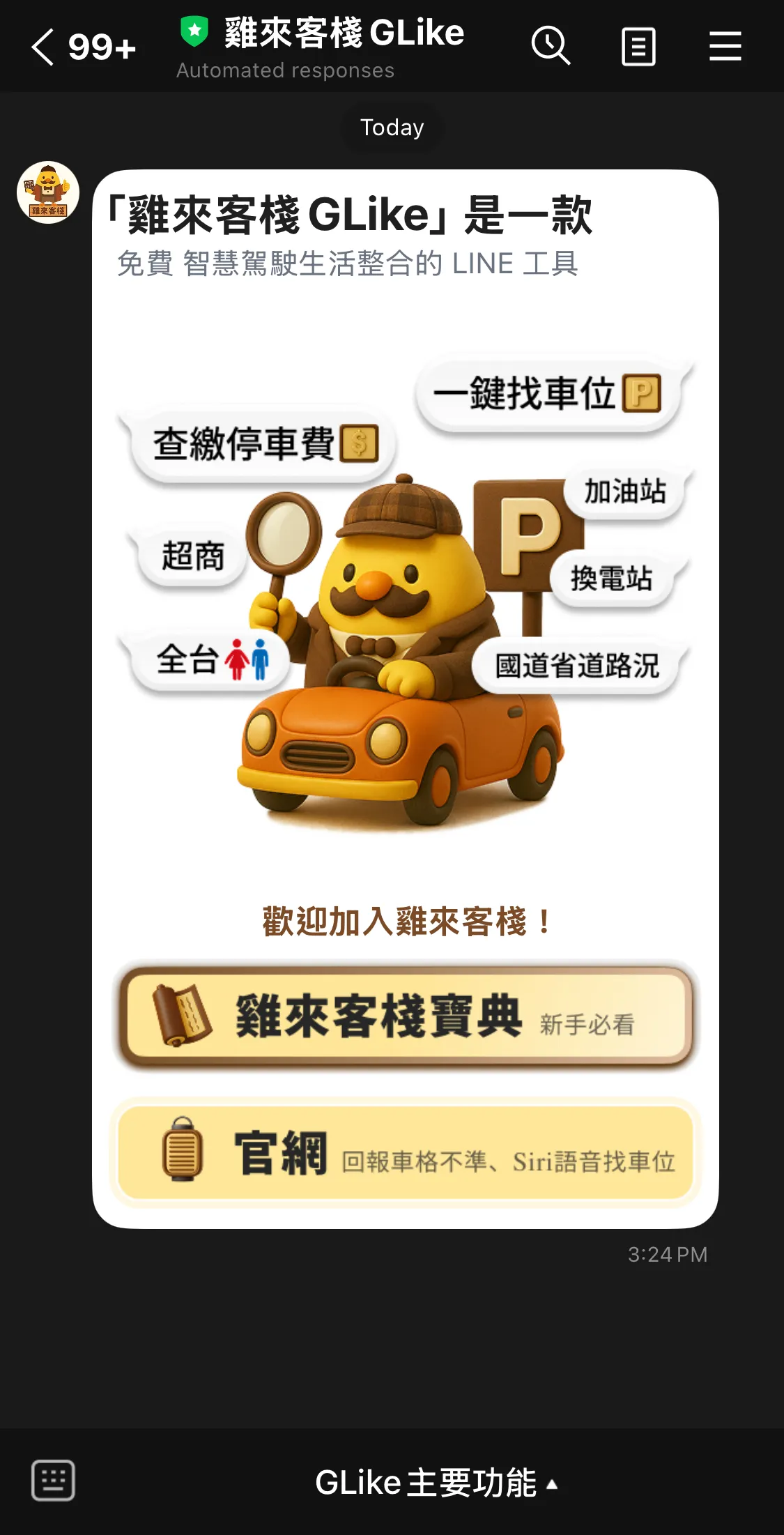Open 雞來客棧 GLike profile avatar
The width and height of the screenshot is (784, 1535).
click(x=48, y=193)
